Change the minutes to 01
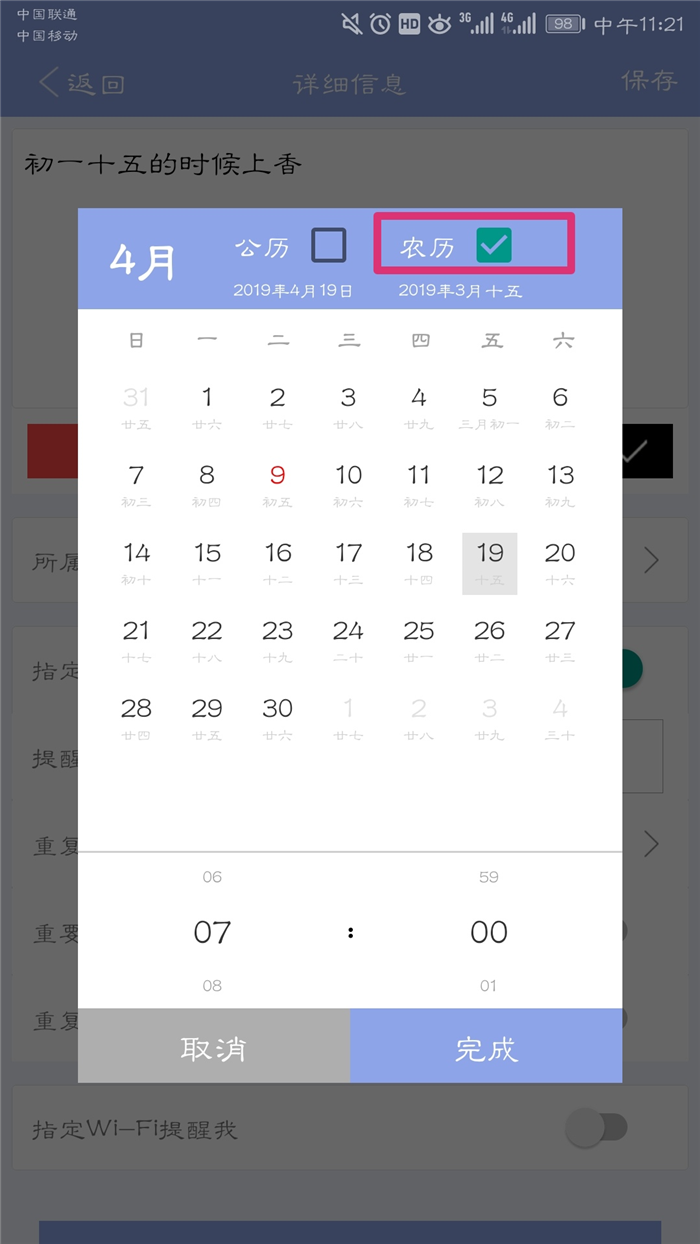Screen dimensions: 700x1244 coord(488,985)
